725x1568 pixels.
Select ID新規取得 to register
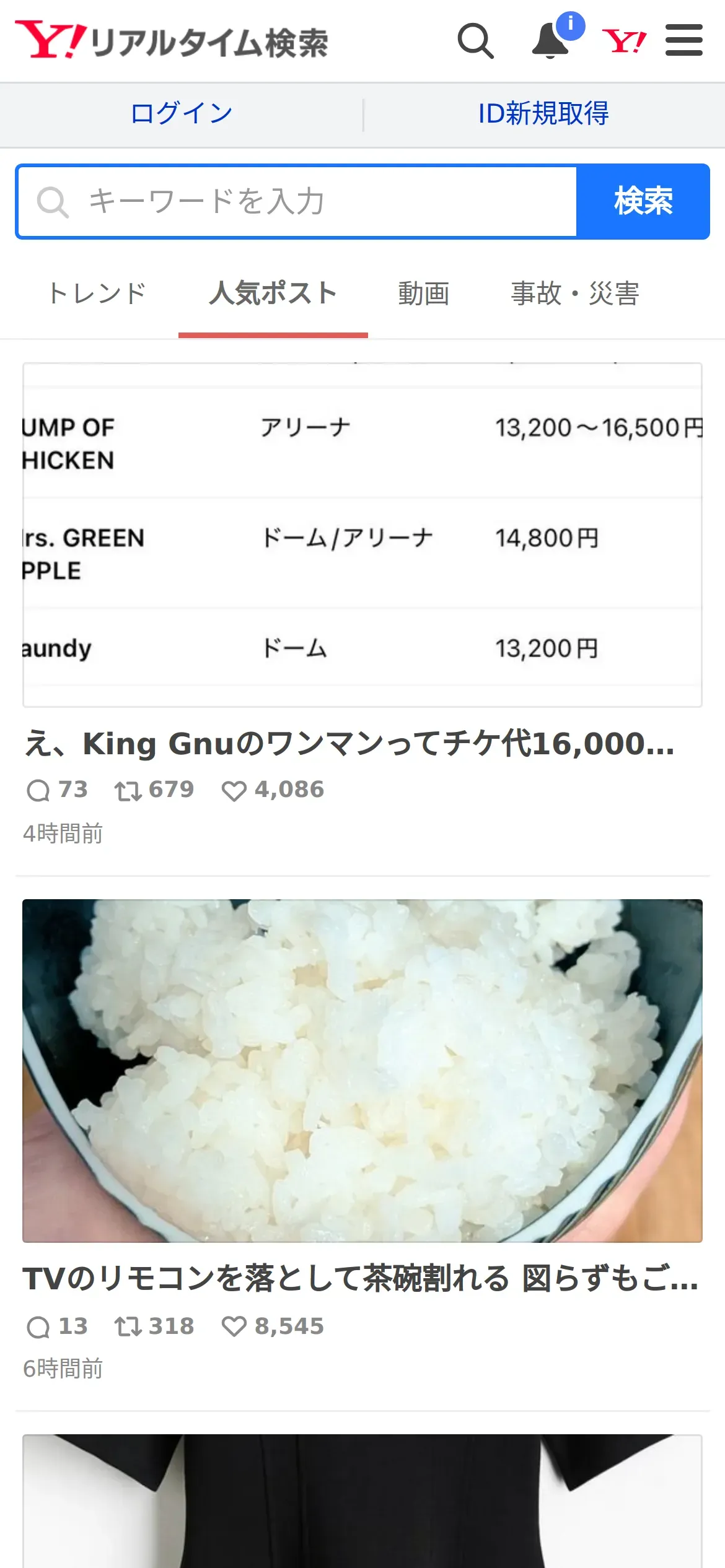(x=543, y=114)
